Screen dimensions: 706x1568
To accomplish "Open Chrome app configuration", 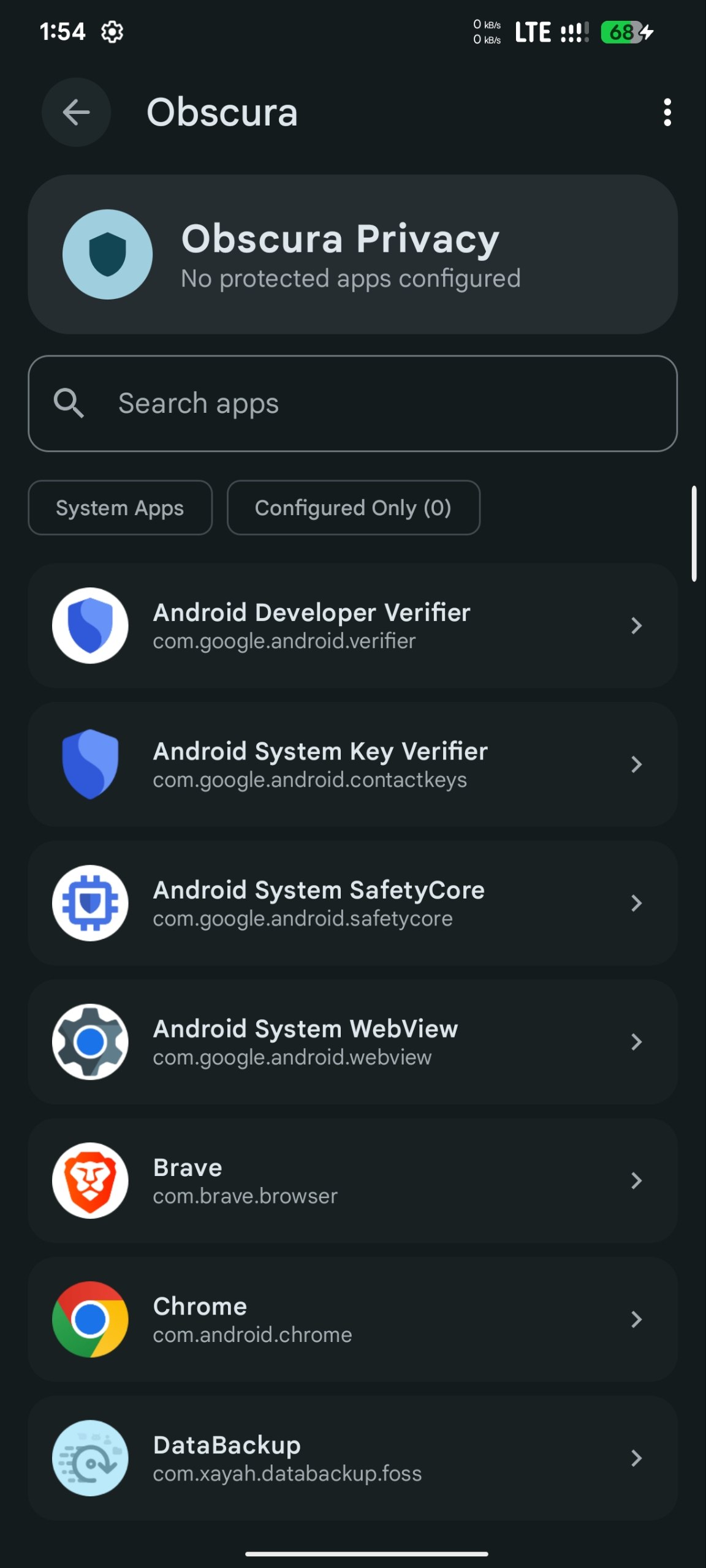I will [x=352, y=1319].
